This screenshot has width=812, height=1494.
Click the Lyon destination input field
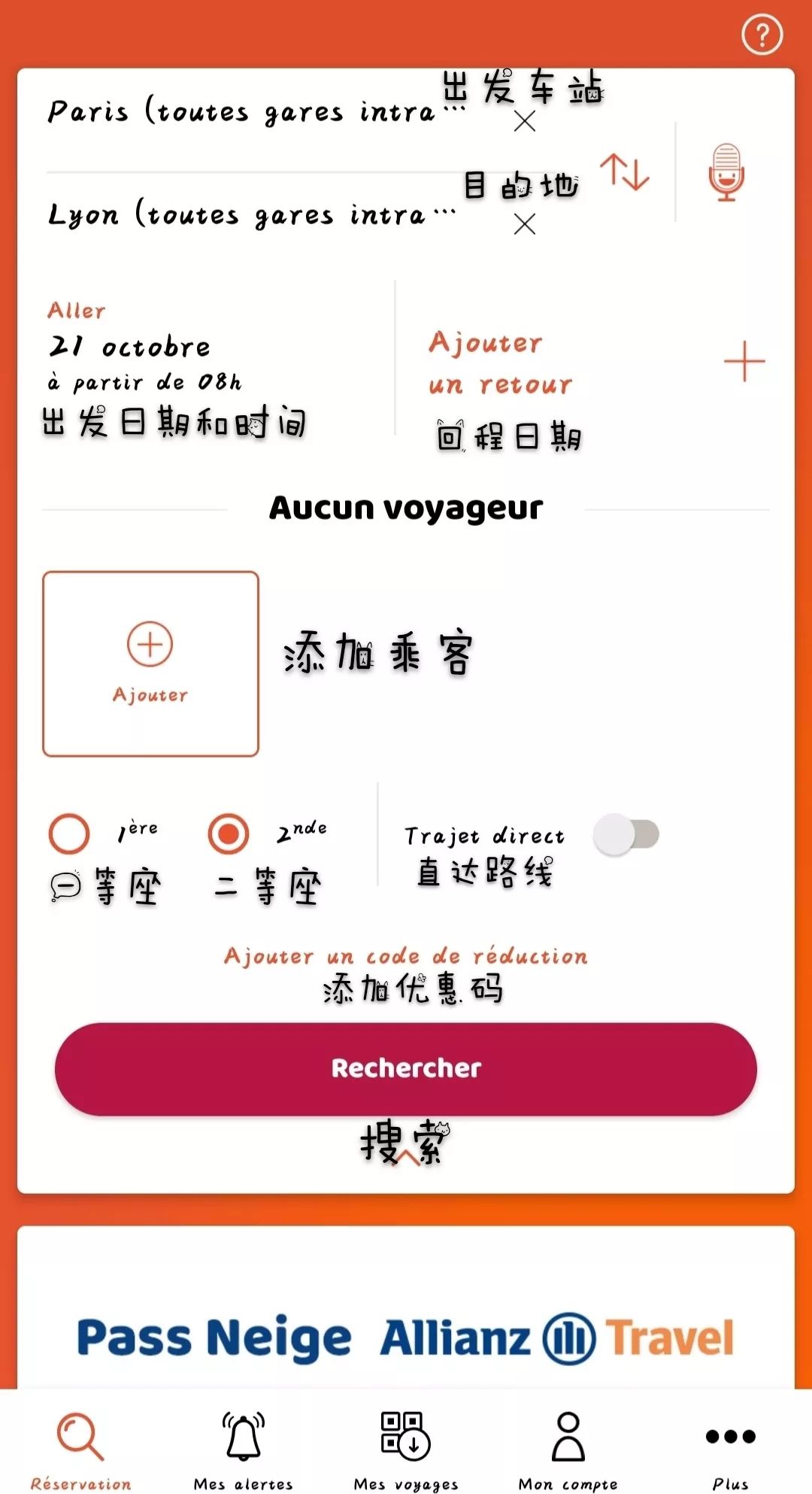tap(248, 214)
